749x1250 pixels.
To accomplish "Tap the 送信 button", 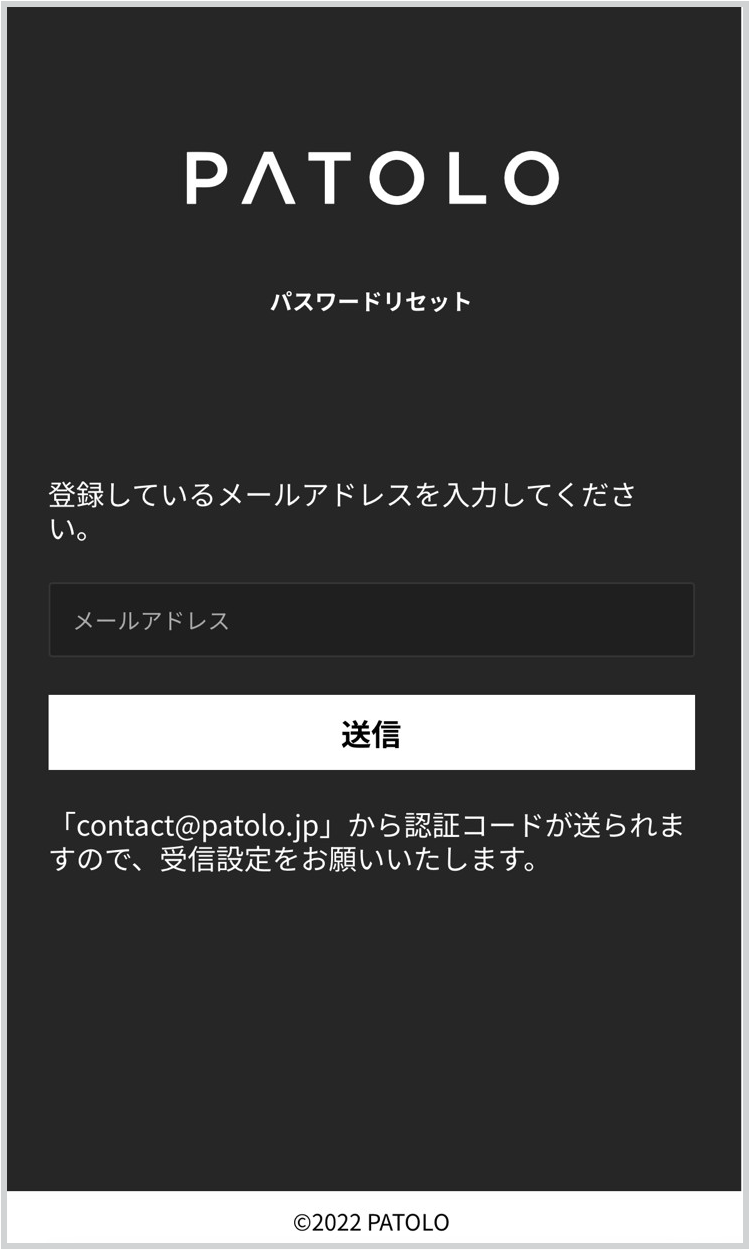I will [x=371, y=733].
